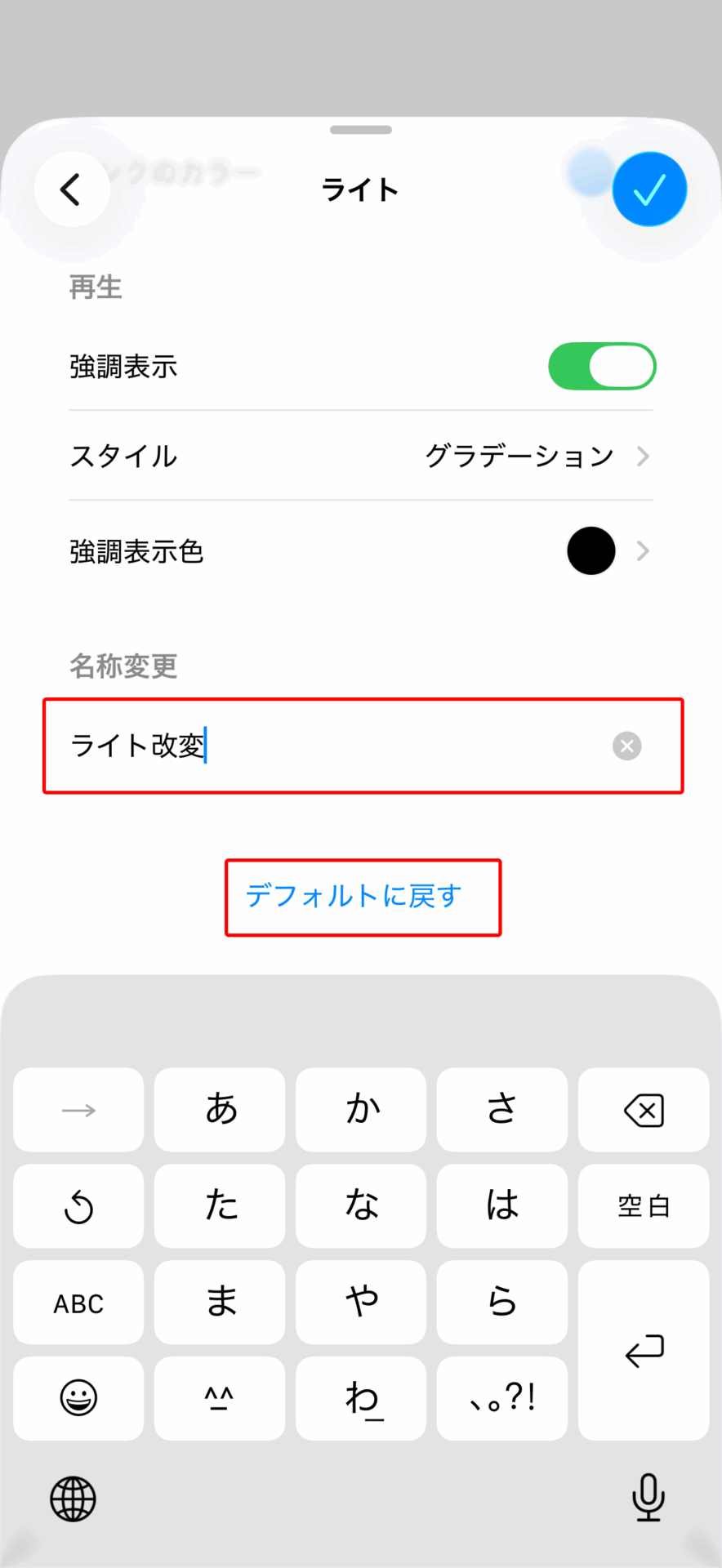
Task: Open the スタイル setting row
Action: (x=361, y=456)
